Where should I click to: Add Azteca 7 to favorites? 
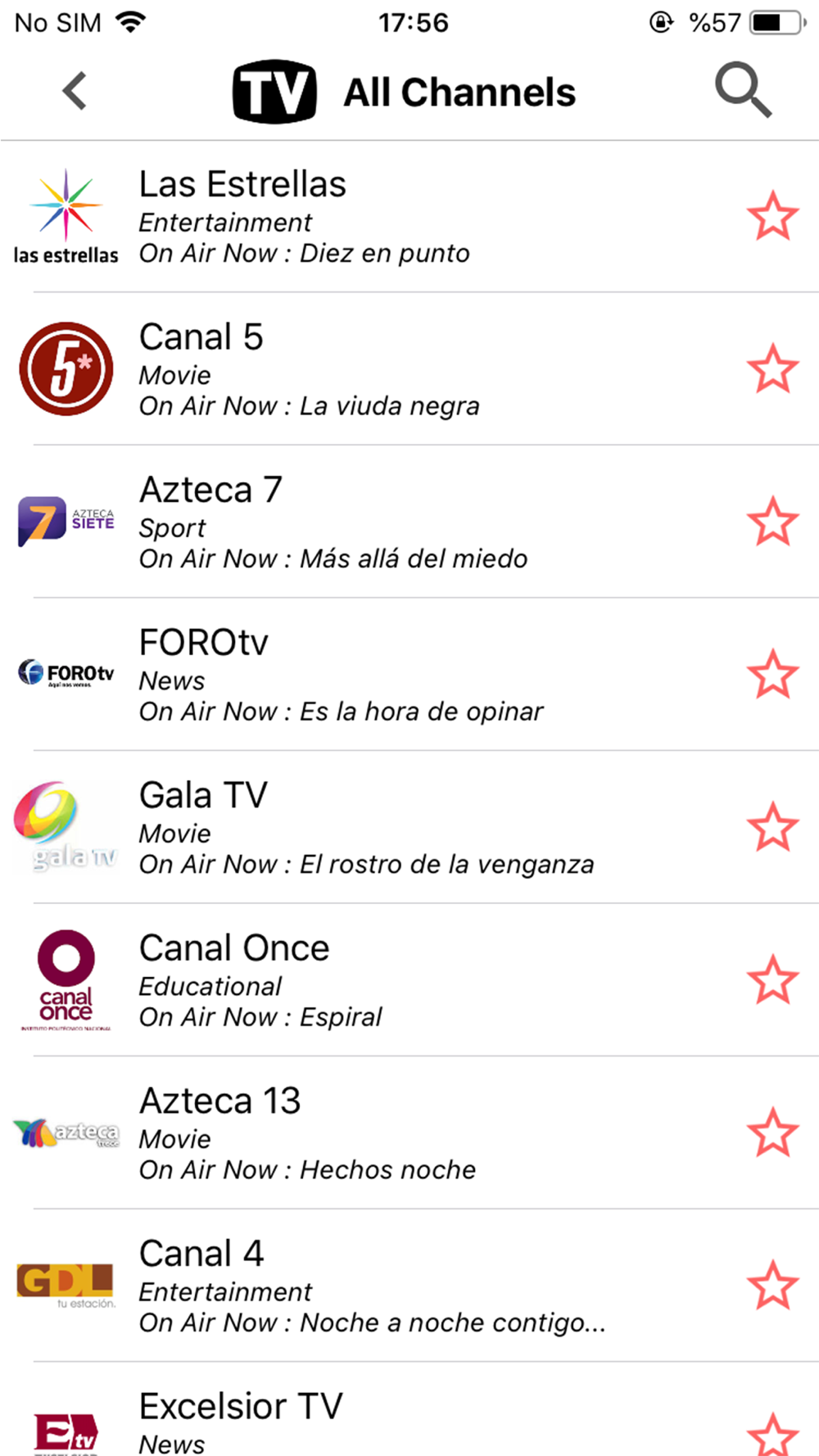(x=772, y=522)
